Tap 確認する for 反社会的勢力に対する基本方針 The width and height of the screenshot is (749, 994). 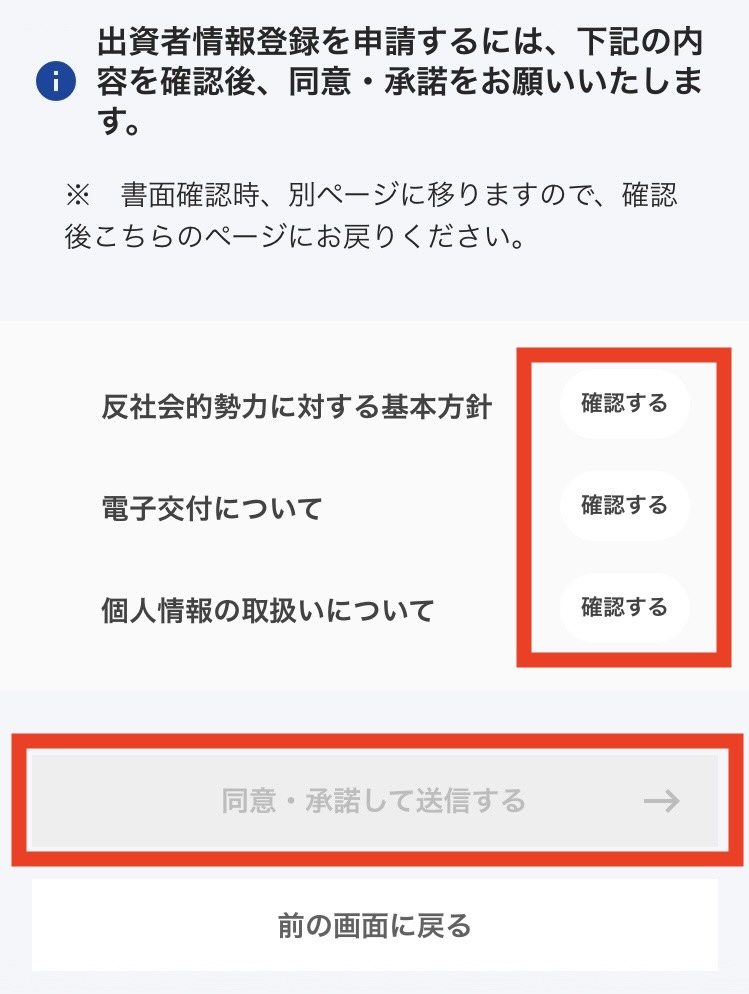coord(624,404)
